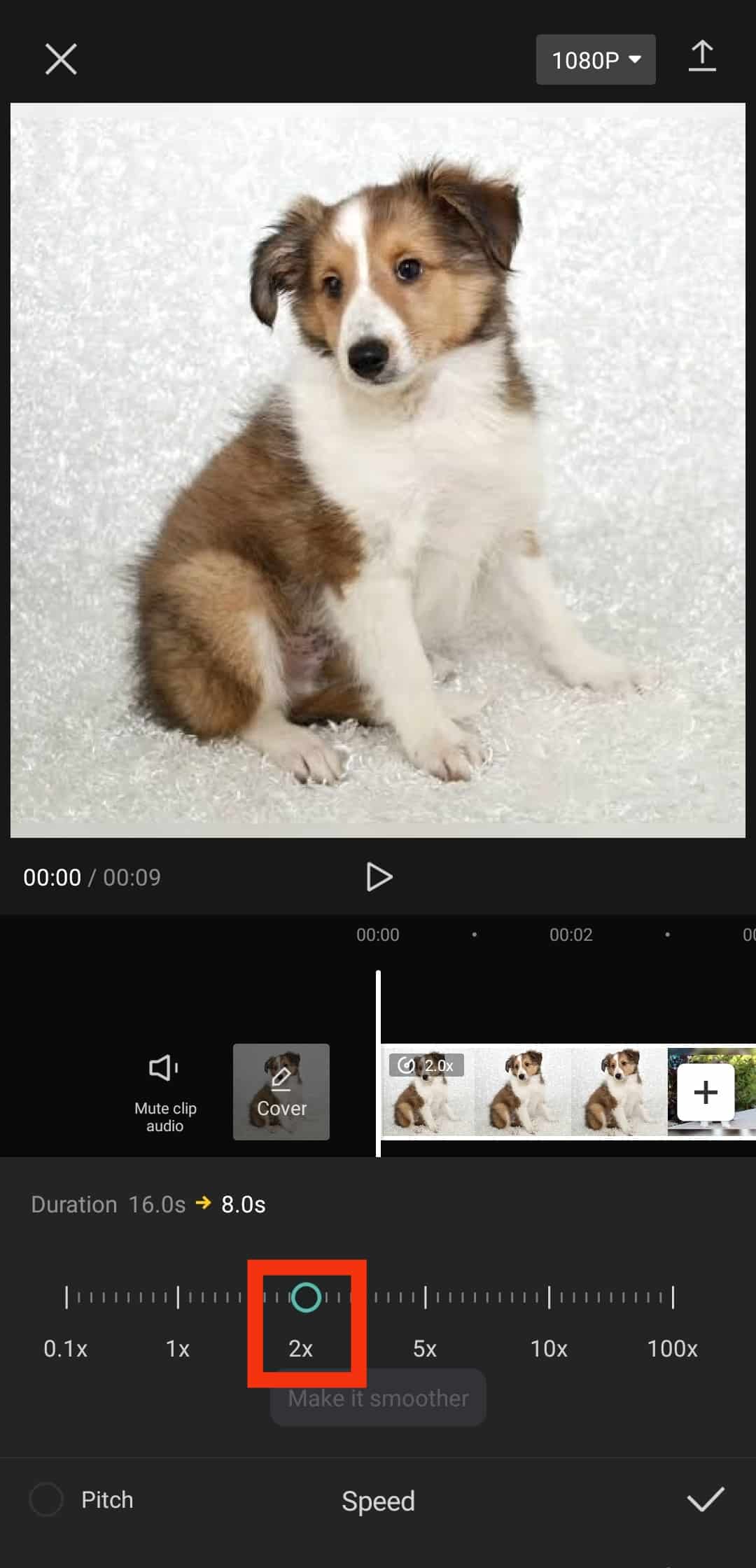Close the editor with the X icon
This screenshot has height=1568, width=756.
[x=61, y=59]
